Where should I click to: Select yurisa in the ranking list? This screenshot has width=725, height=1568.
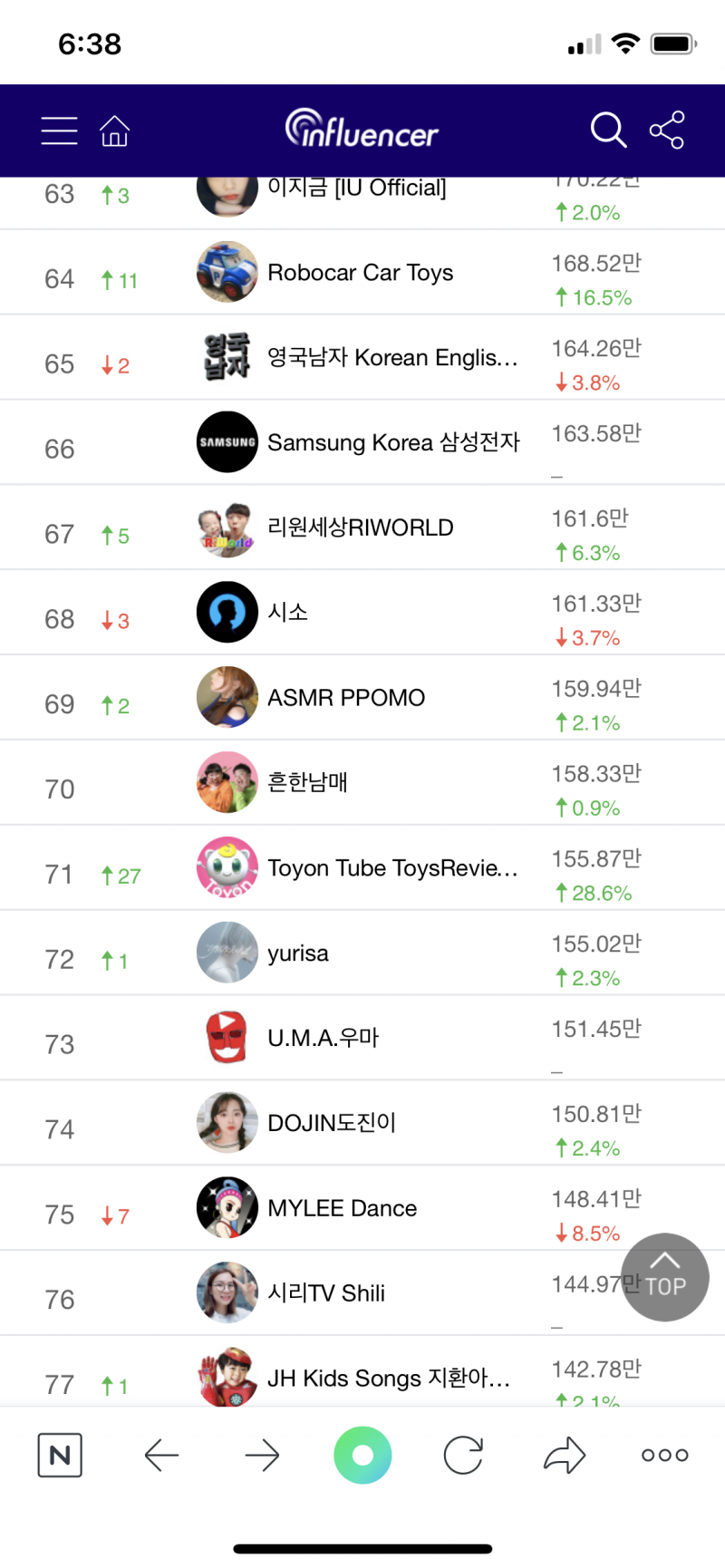pos(297,953)
